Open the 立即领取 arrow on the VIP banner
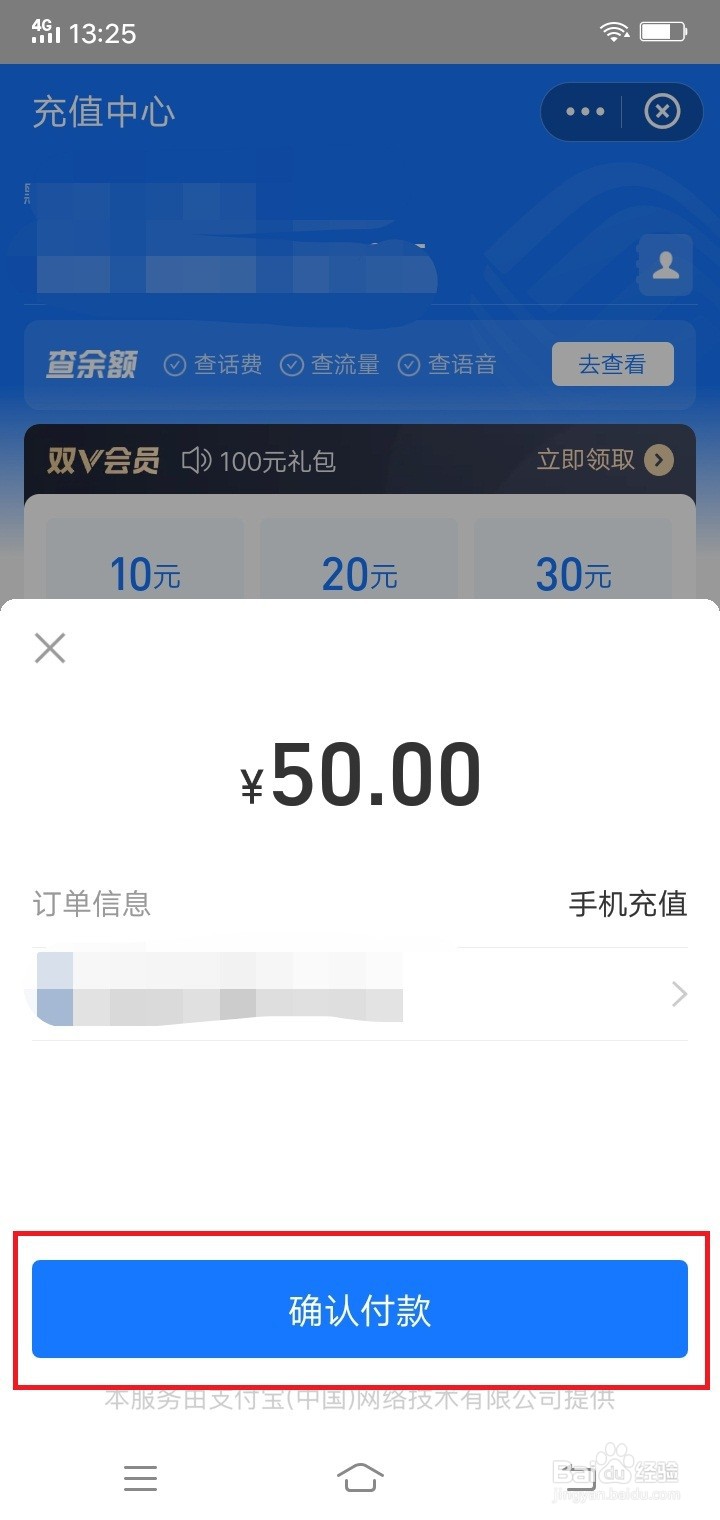 tap(659, 460)
